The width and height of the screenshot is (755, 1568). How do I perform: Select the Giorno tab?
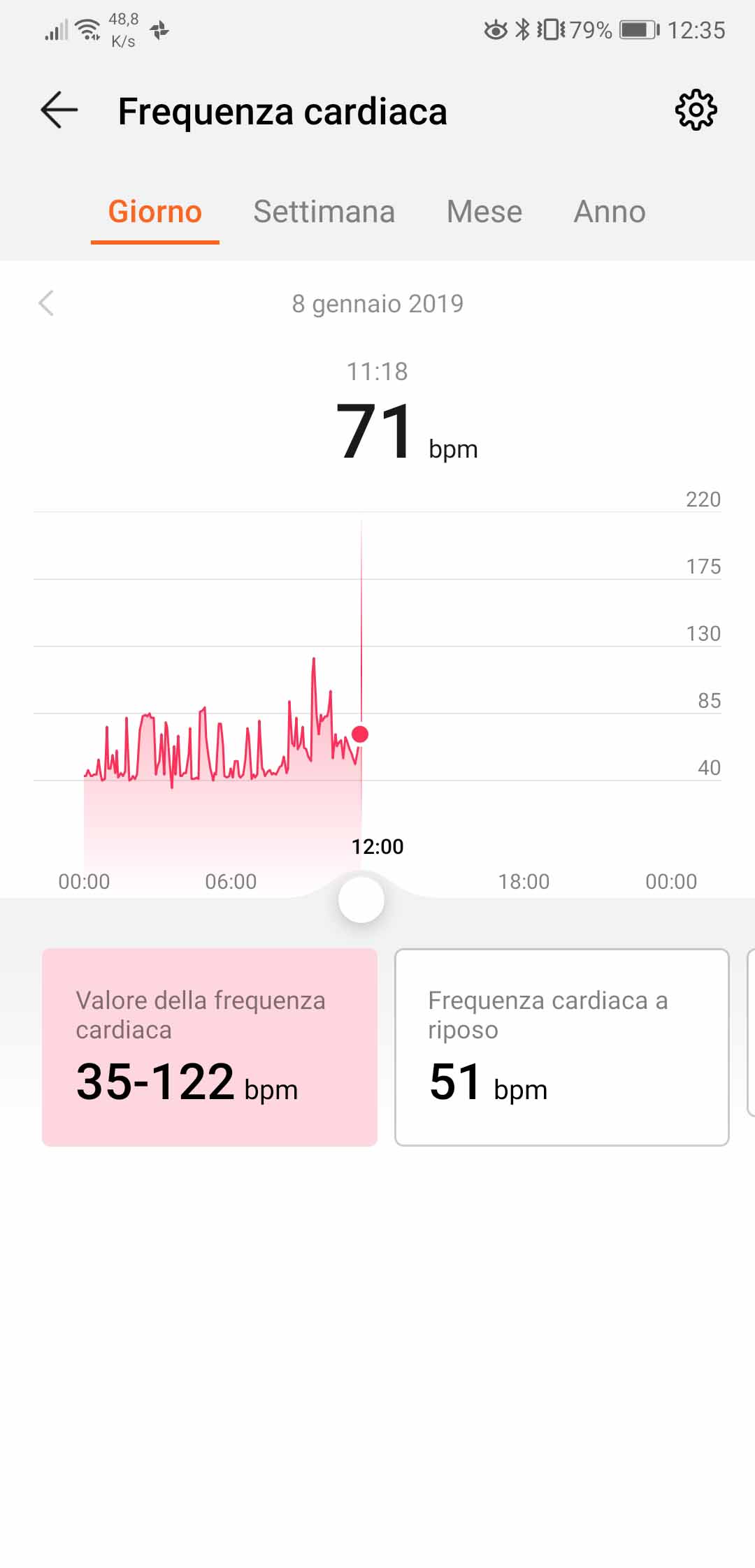[x=155, y=212]
